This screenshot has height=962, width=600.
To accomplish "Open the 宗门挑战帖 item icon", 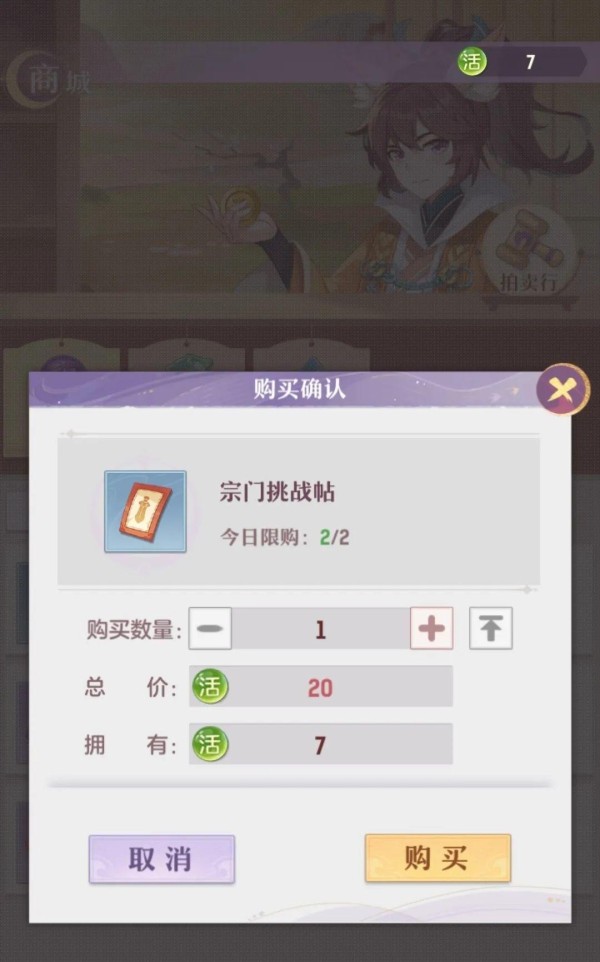I will click(x=145, y=512).
